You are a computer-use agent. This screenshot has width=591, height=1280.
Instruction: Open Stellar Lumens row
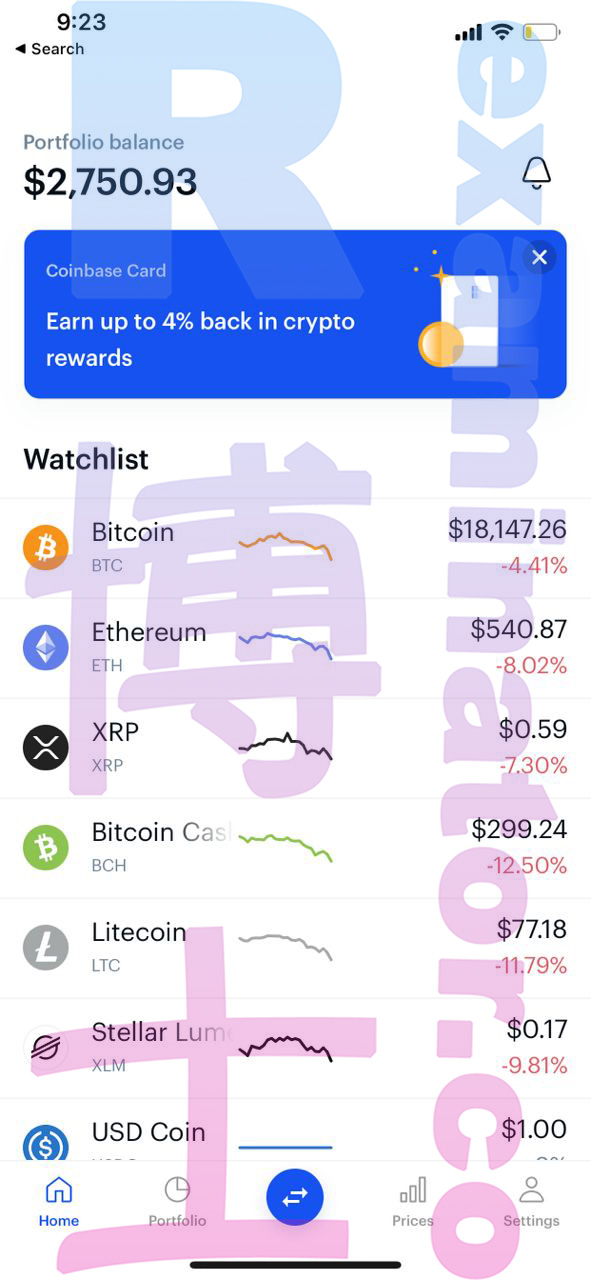click(295, 1048)
